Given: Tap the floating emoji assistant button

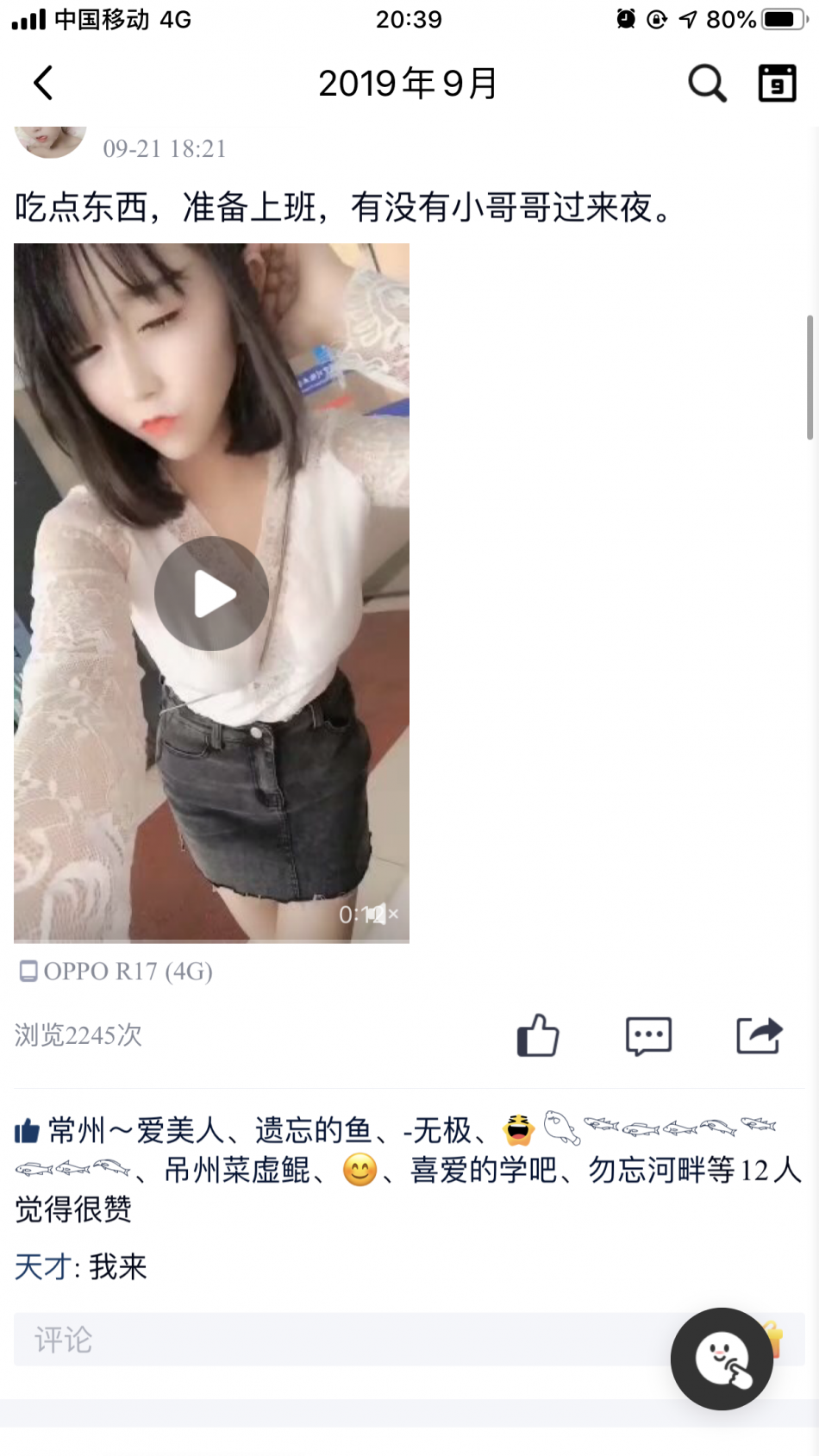Looking at the screenshot, I should click(722, 1359).
